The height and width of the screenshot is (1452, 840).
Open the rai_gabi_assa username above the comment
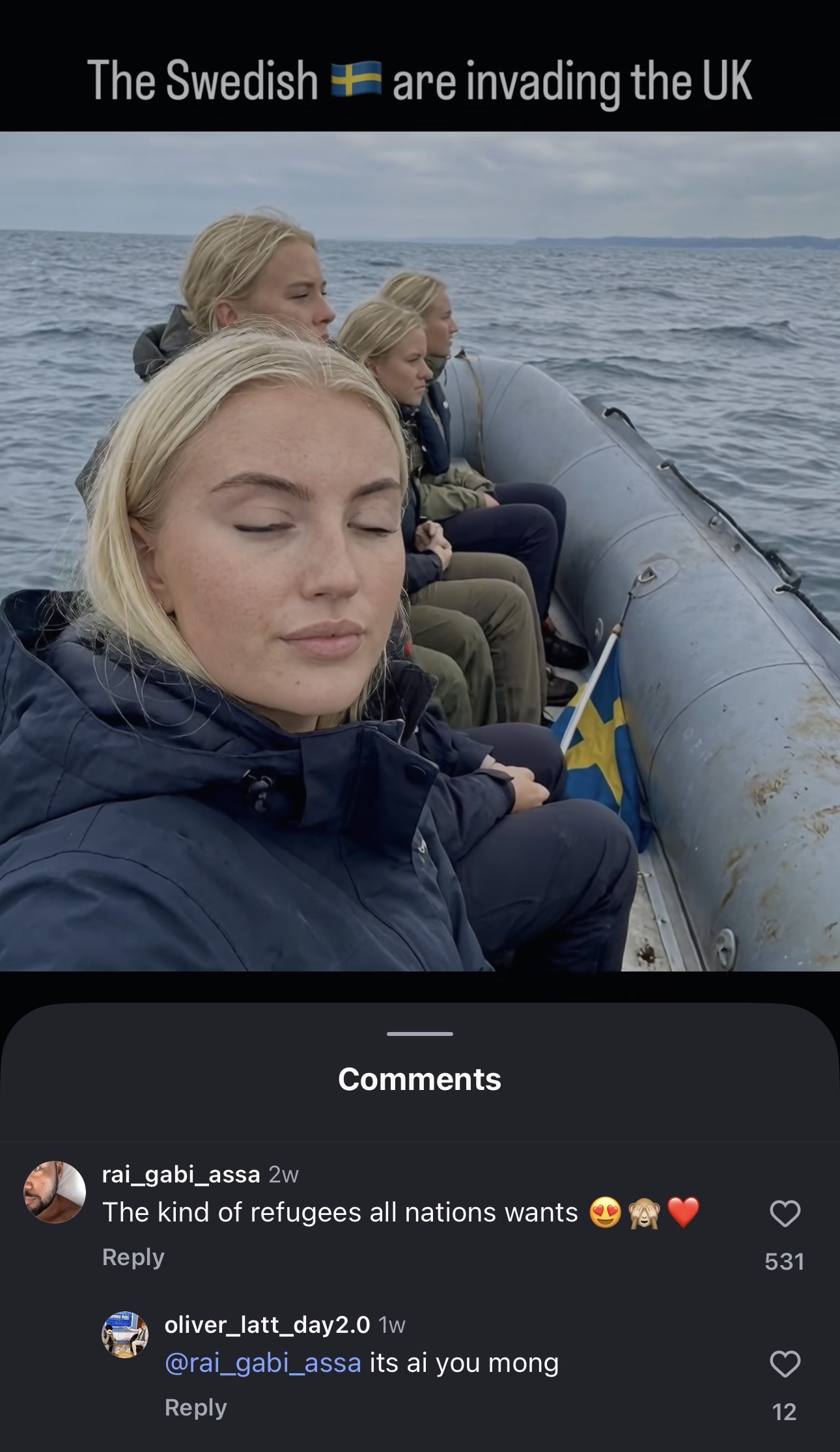tap(181, 1174)
